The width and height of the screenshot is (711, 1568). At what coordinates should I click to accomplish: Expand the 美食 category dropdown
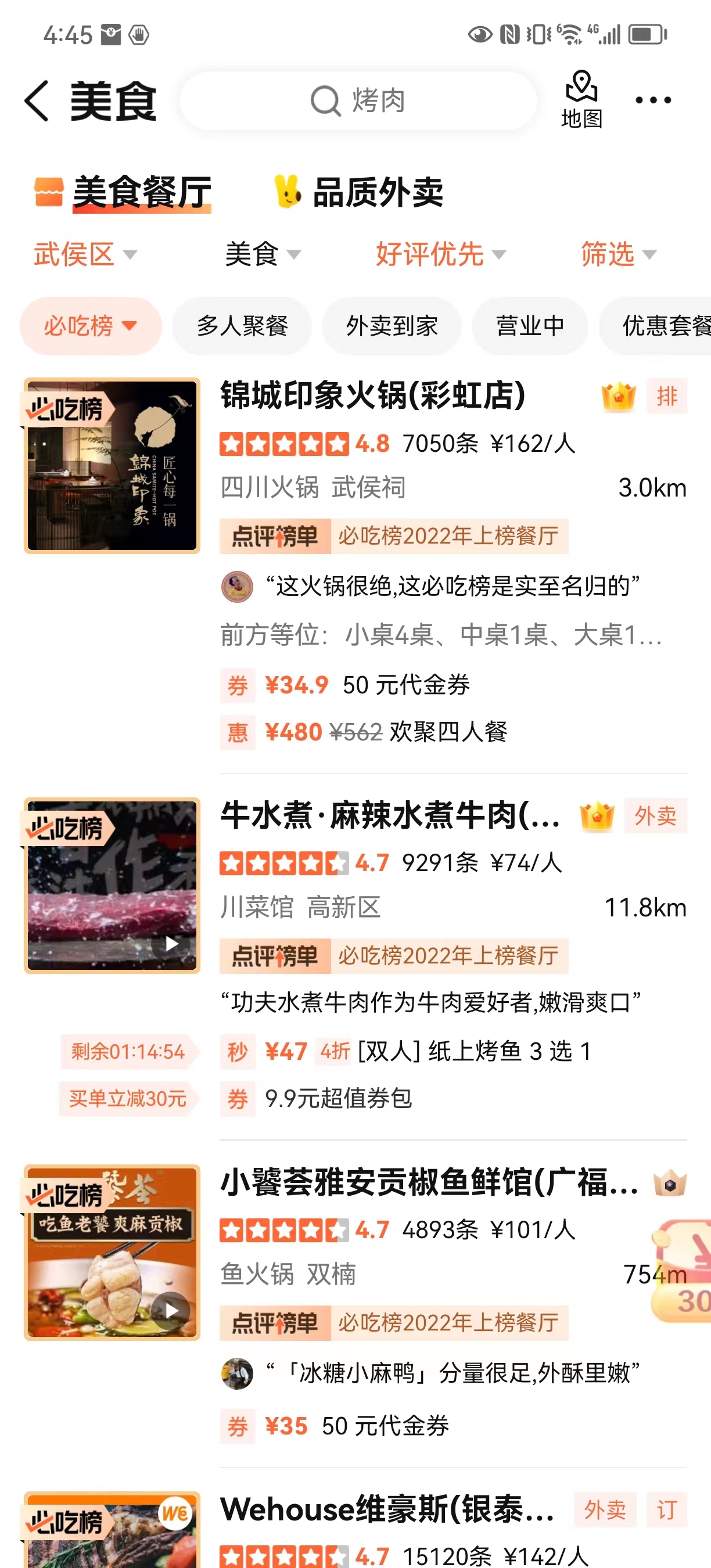(263, 254)
